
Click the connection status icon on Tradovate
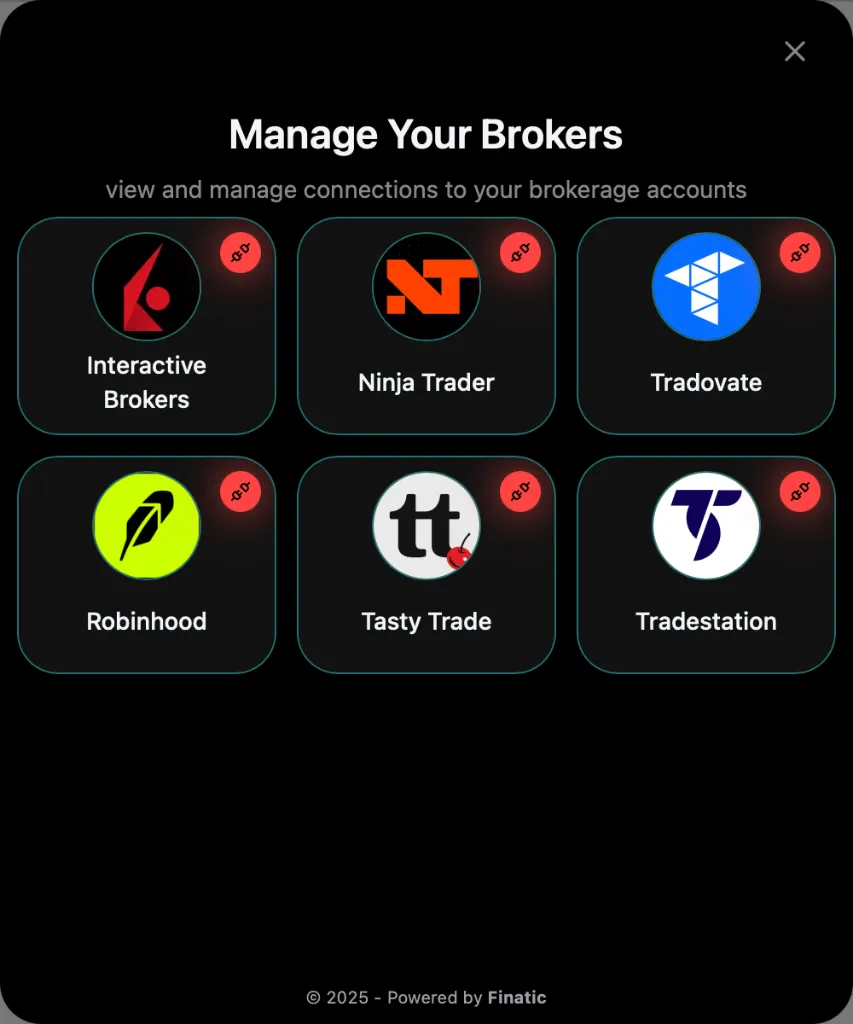pyautogui.click(x=800, y=252)
